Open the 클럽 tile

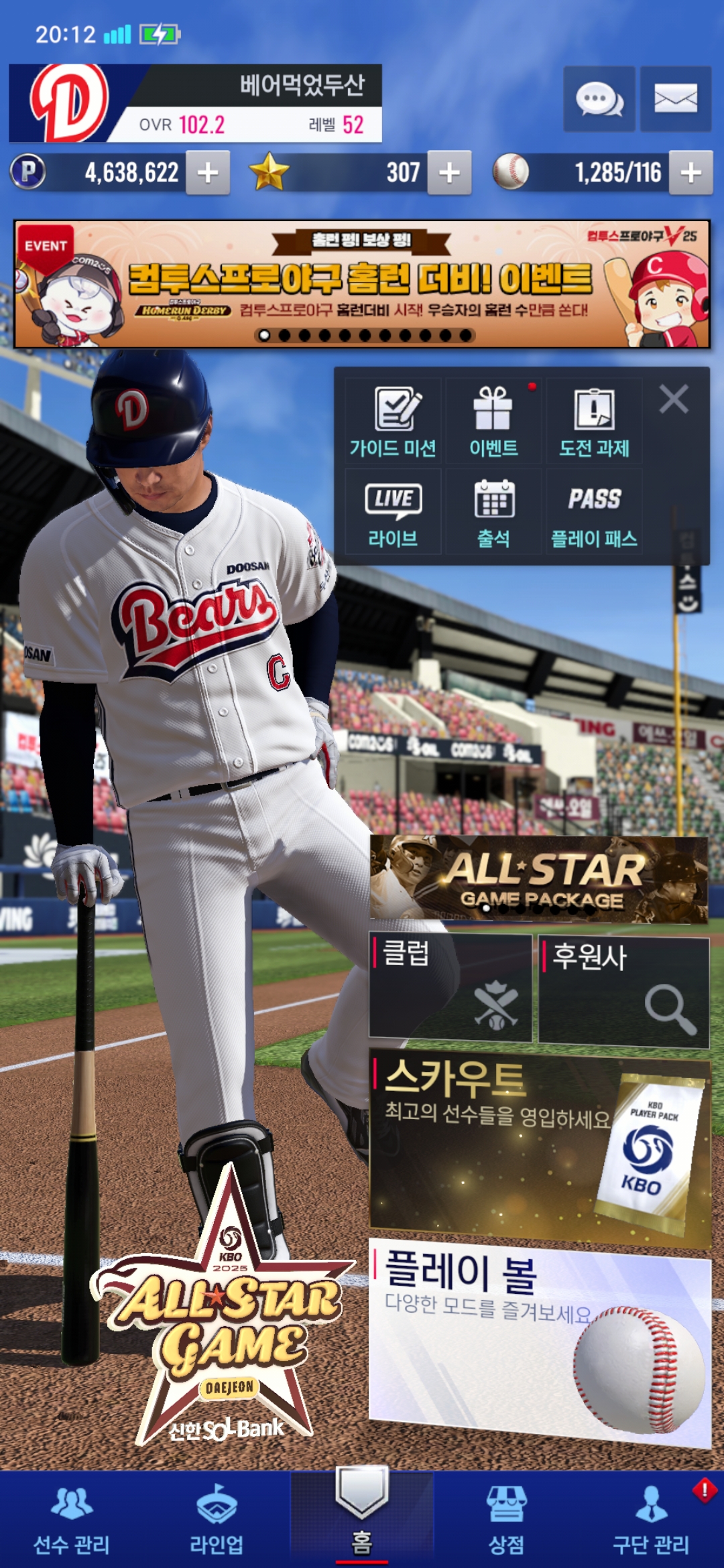(450, 988)
